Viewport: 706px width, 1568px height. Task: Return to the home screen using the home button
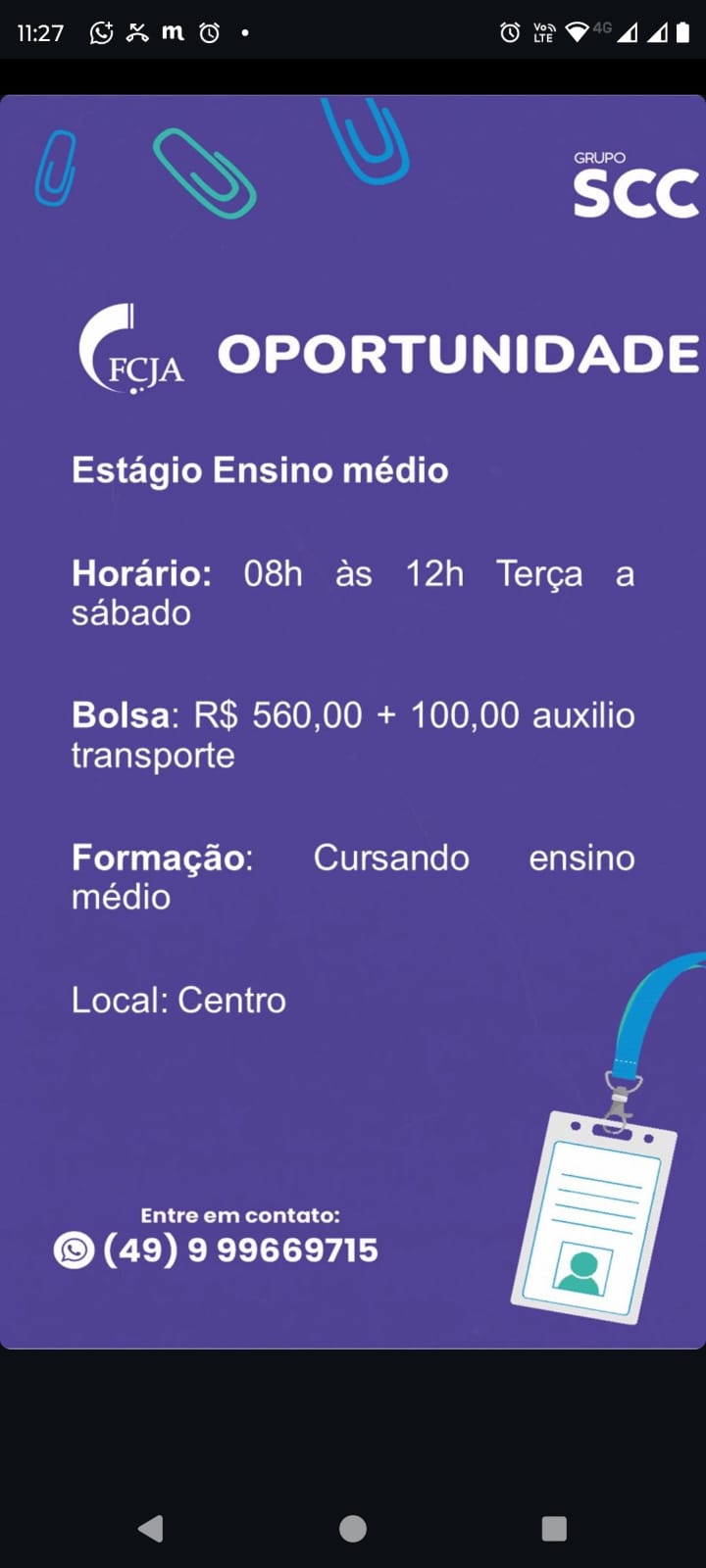[353, 1528]
